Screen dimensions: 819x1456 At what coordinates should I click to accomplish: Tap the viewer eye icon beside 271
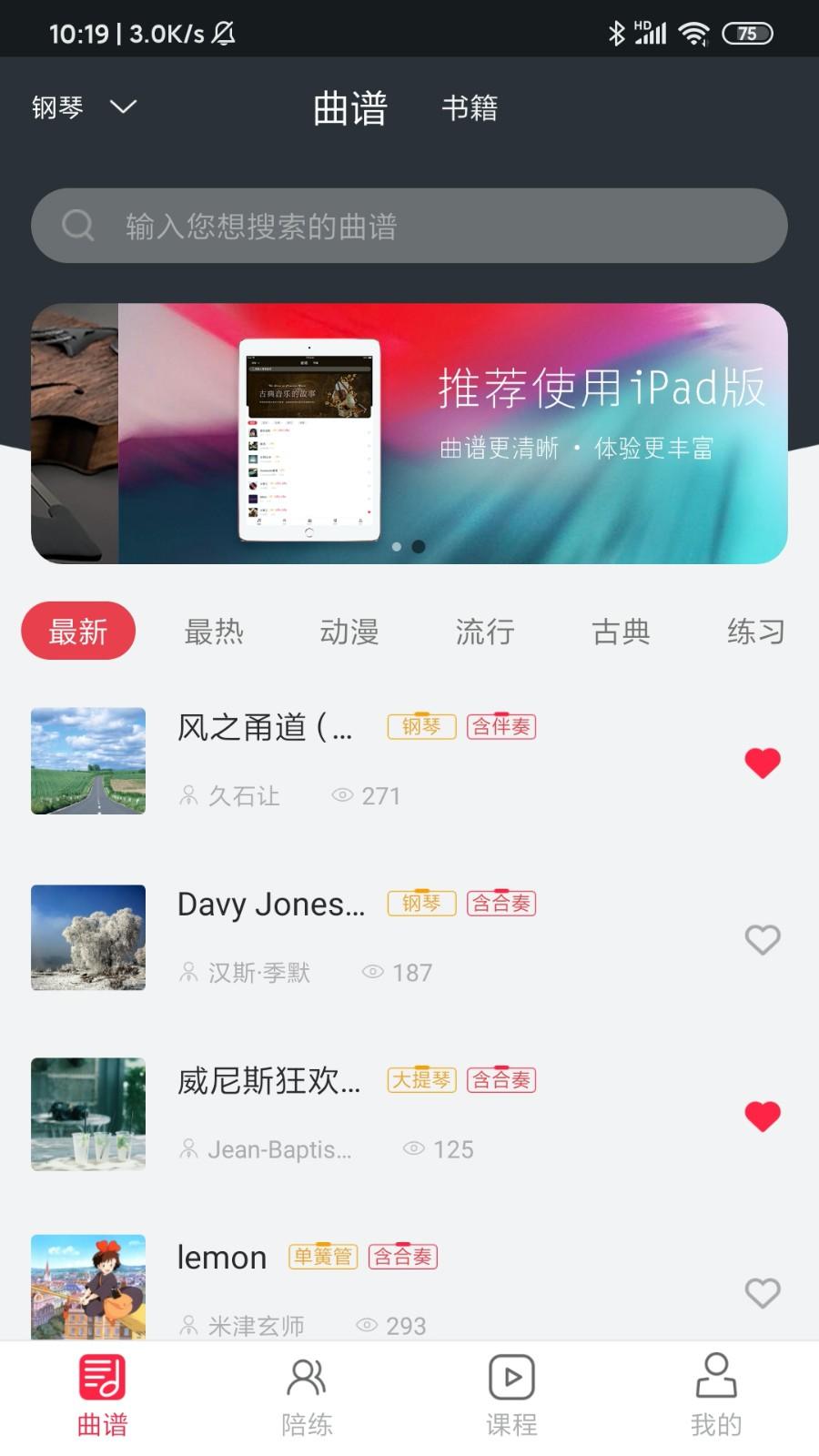click(342, 795)
